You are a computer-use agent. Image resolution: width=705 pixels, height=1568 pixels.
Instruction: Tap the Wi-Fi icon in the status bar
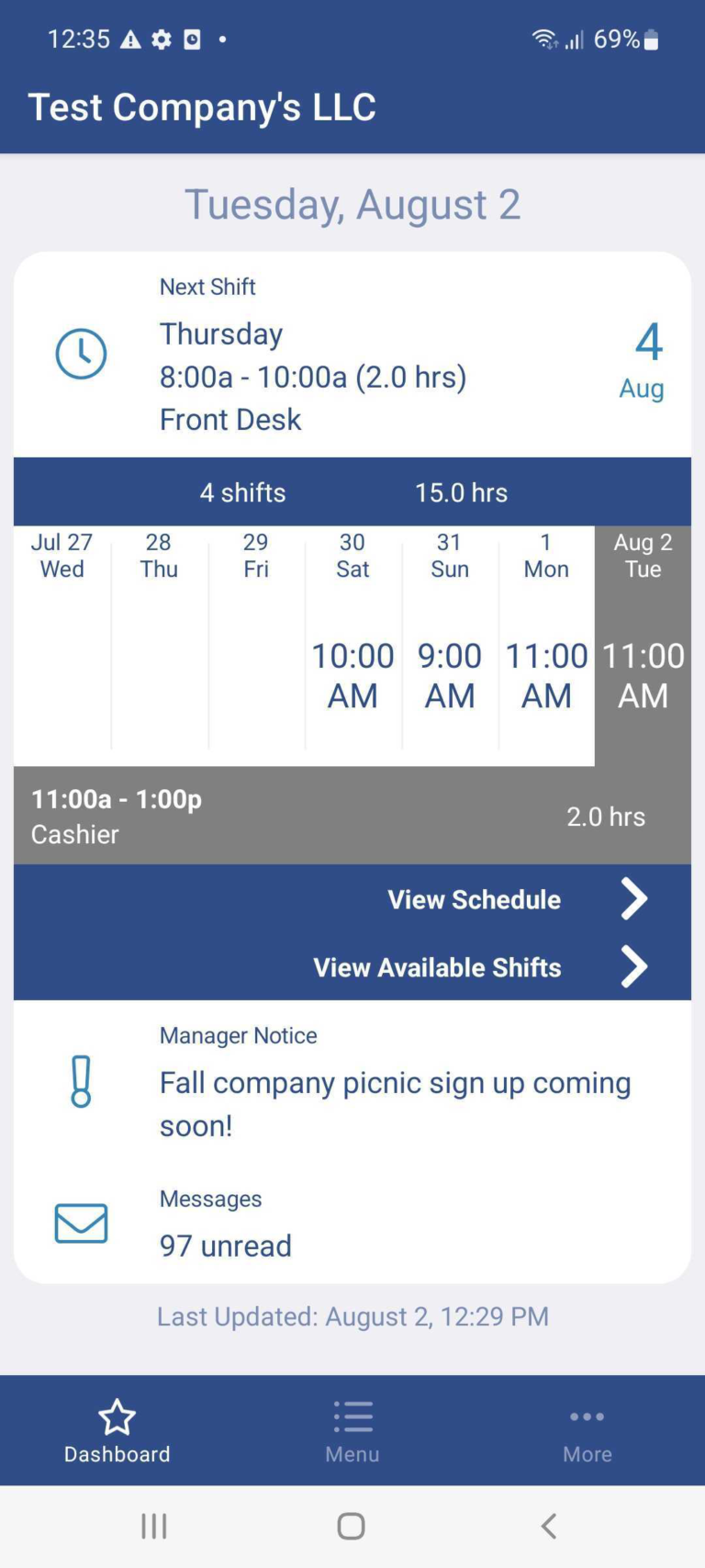(543, 37)
